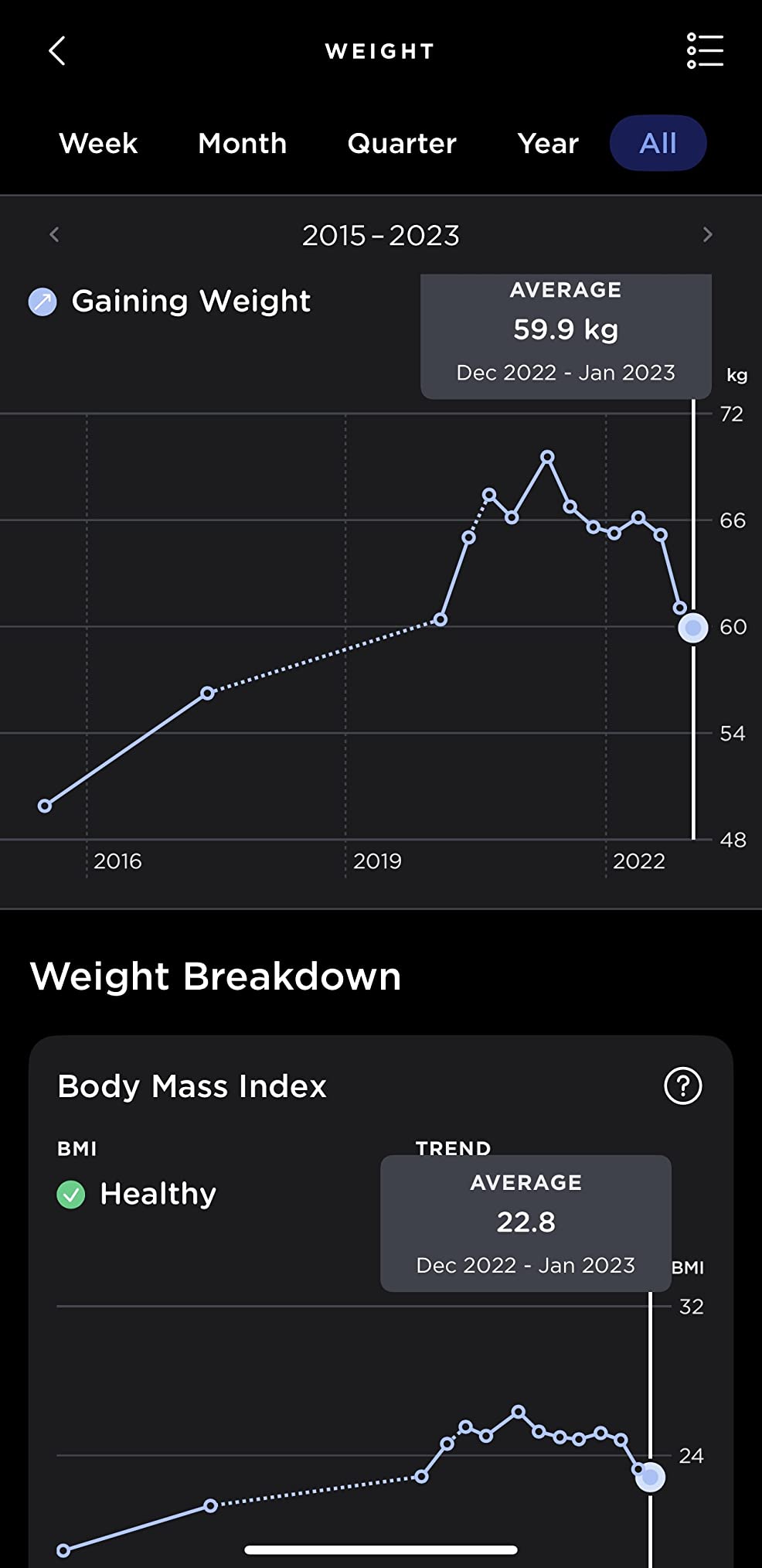The image size is (762, 1568).
Task: Go back from the Weight screen
Action: [57, 51]
